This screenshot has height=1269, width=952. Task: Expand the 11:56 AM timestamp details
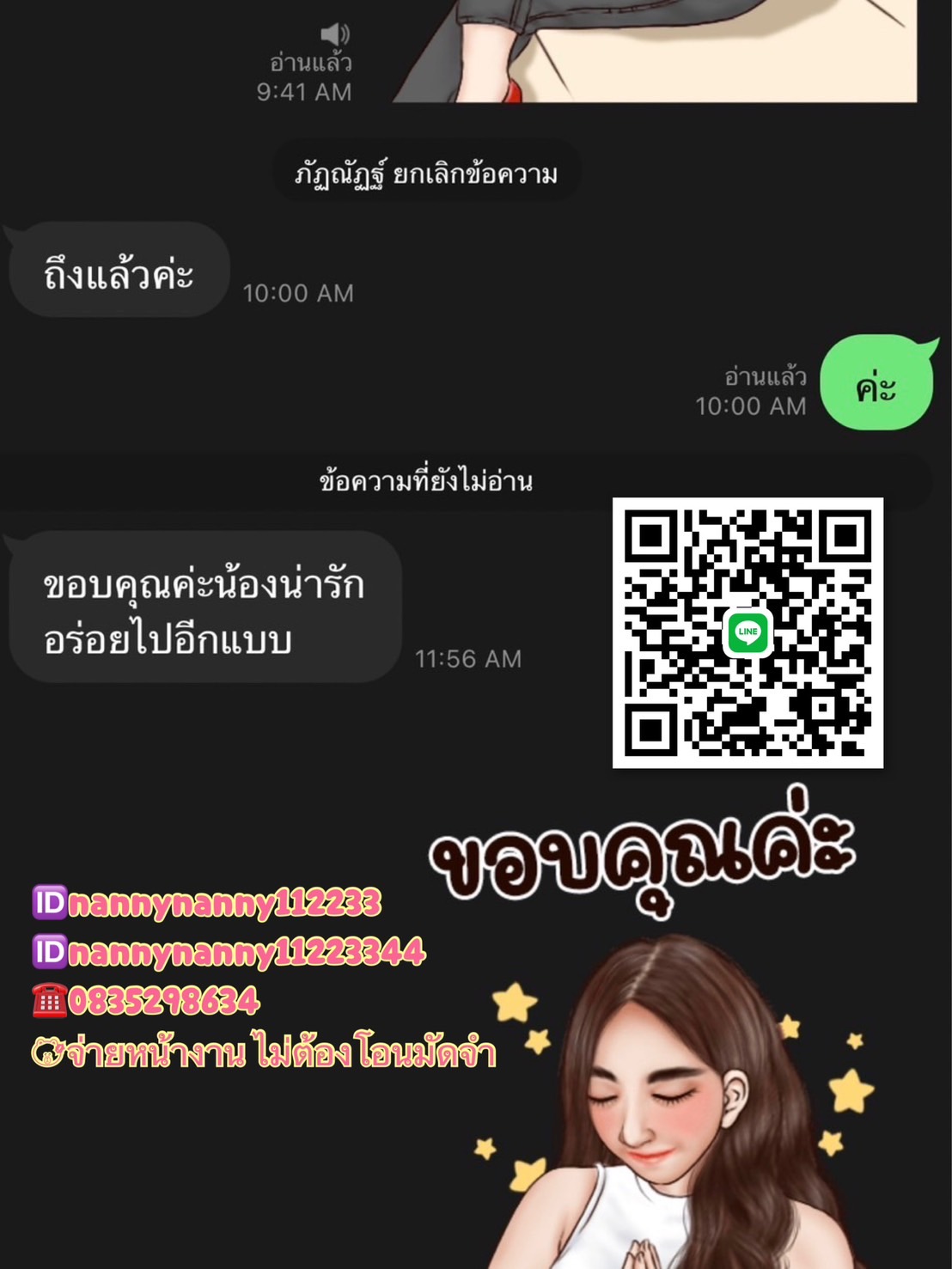point(468,657)
